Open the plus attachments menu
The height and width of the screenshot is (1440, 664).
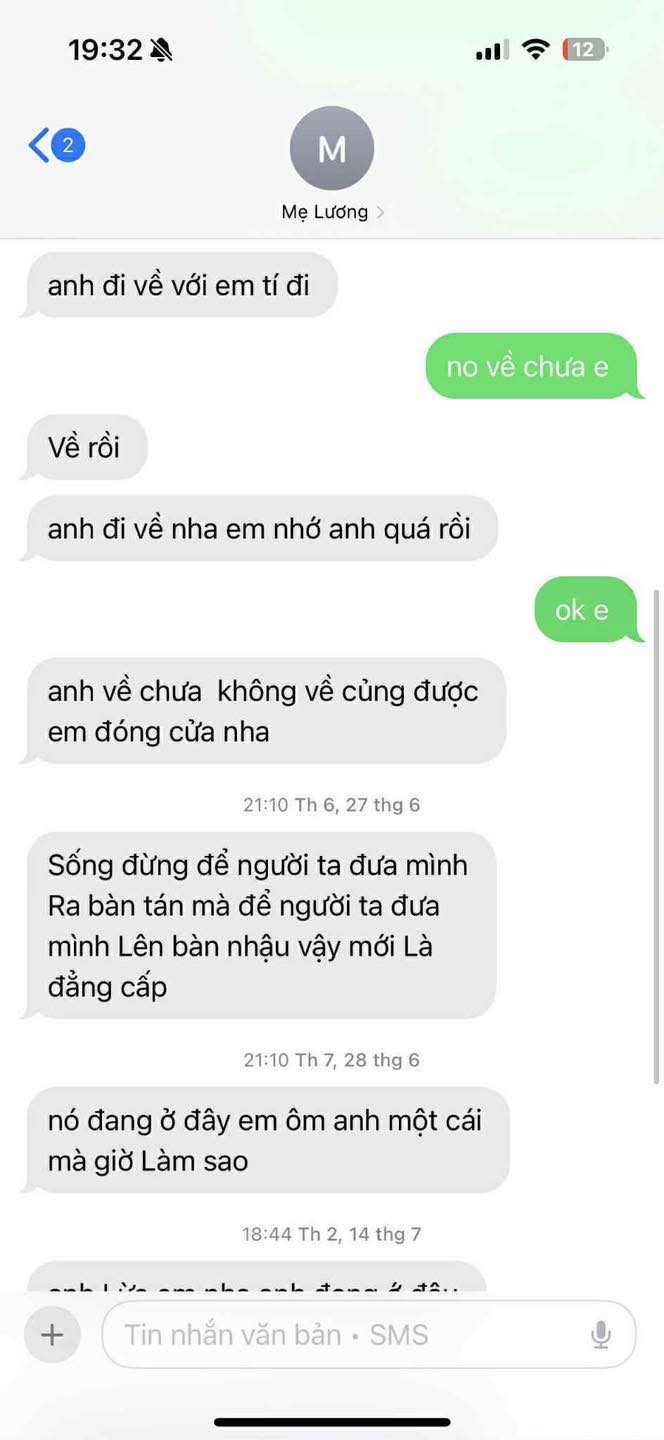click(52, 1334)
